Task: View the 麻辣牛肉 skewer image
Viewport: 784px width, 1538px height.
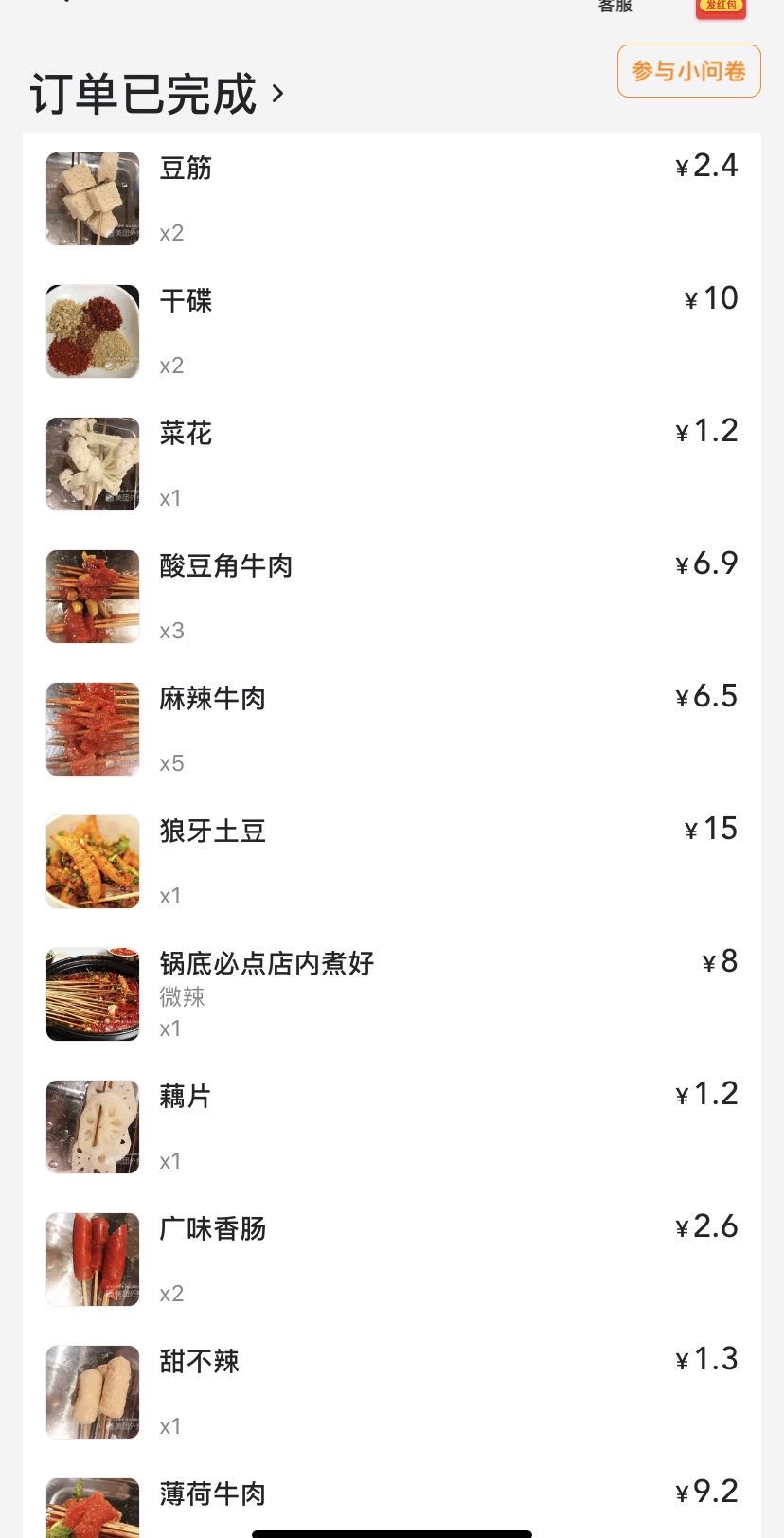Action: pos(92,728)
